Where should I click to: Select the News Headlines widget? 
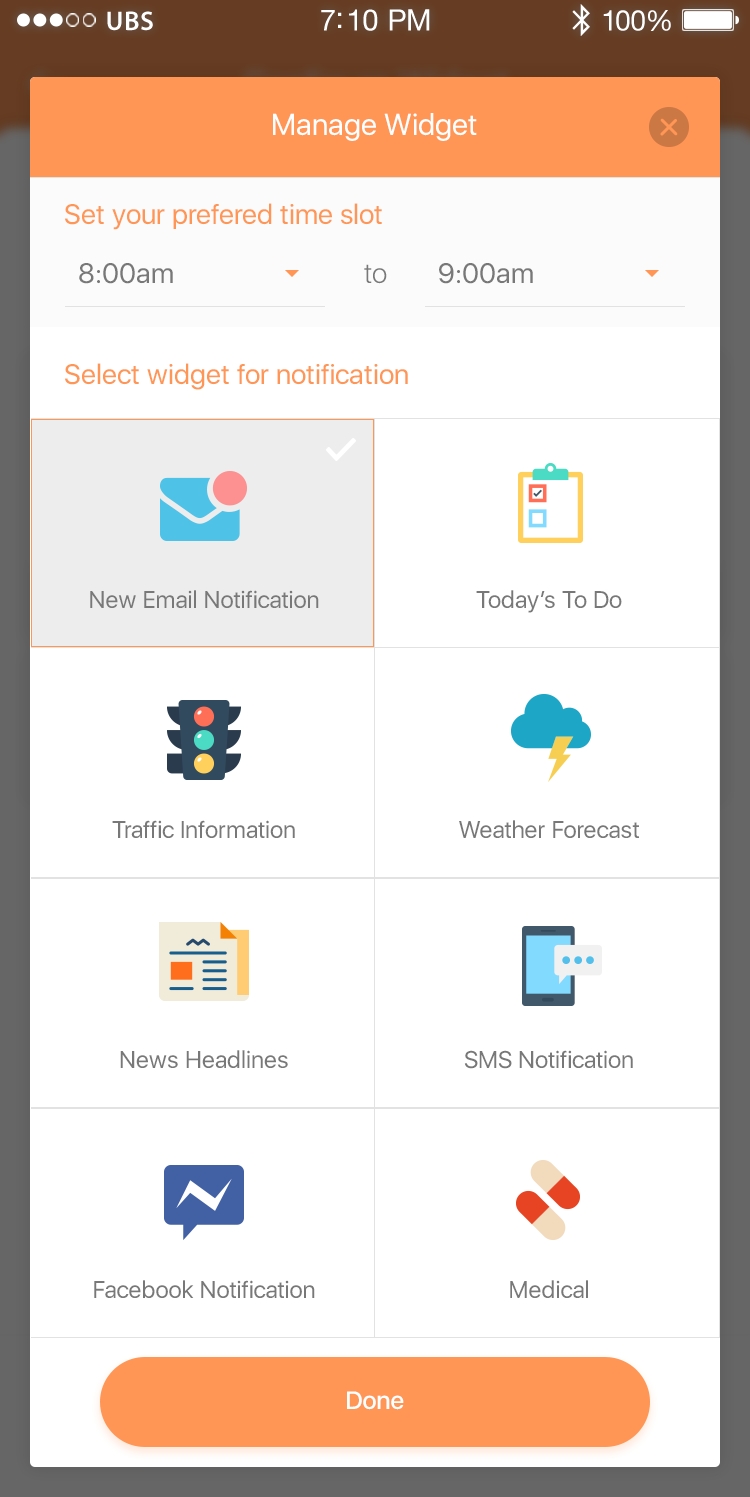[x=203, y=993]
